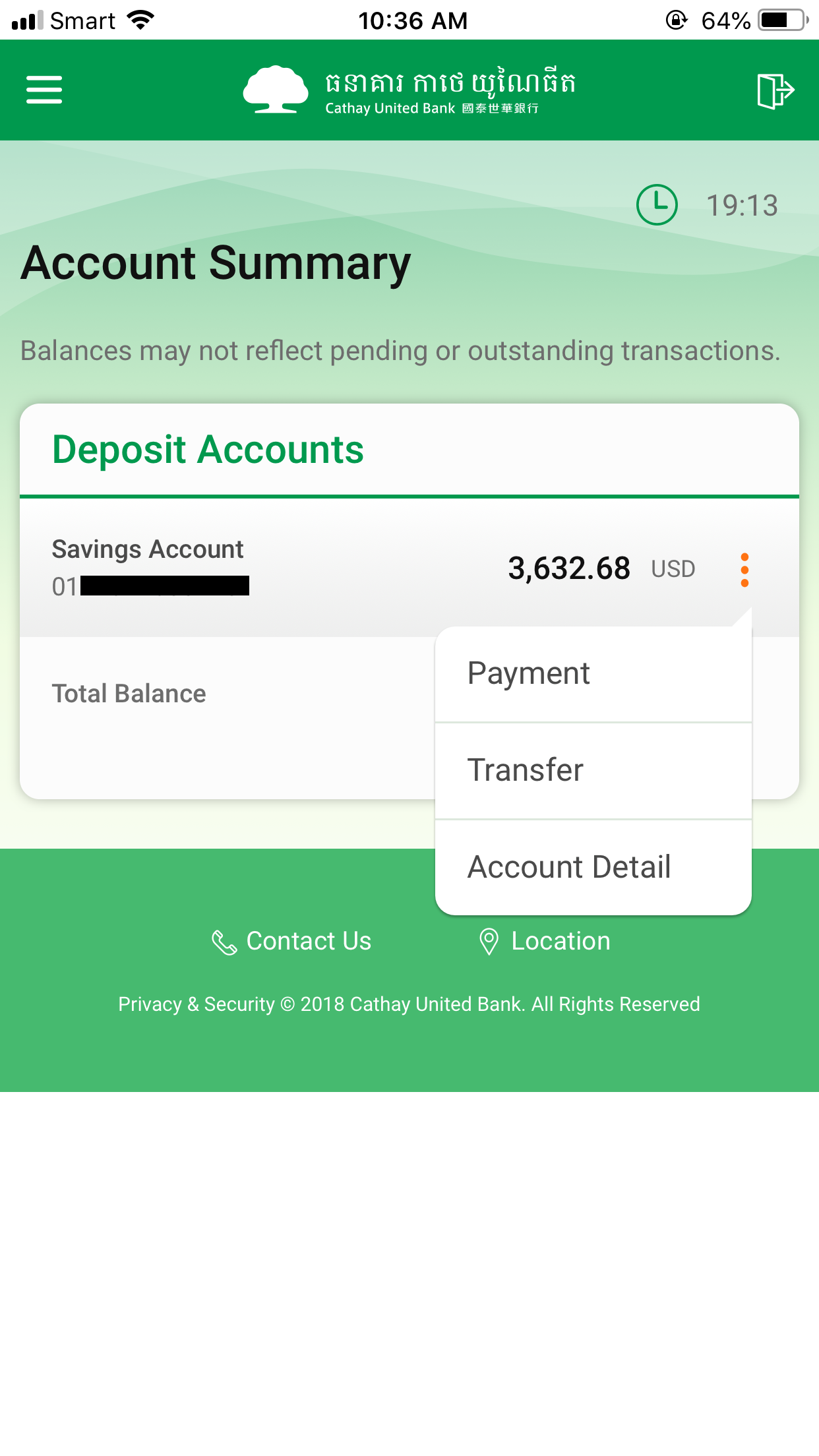Open the orange three-dot account options menu
The height and width of the screenshot is (1456, 819).
coord(744,568)
